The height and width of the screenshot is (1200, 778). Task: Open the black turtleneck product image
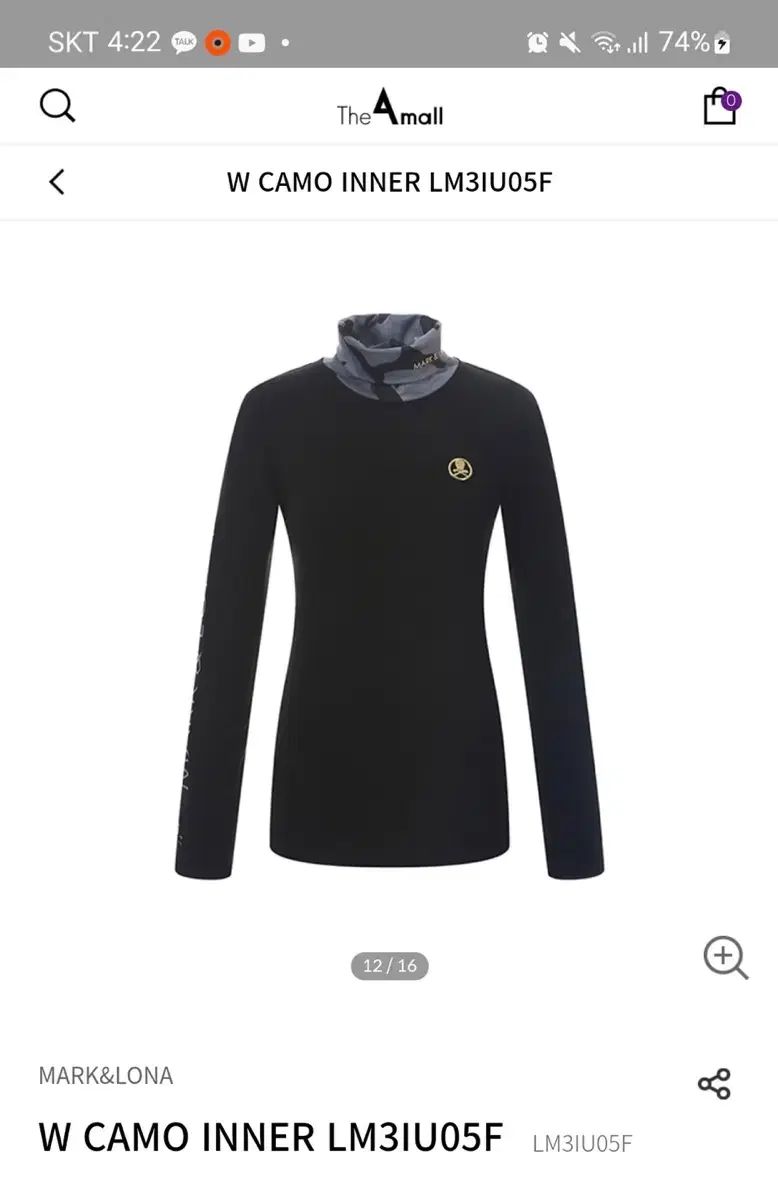click(389, 600)
